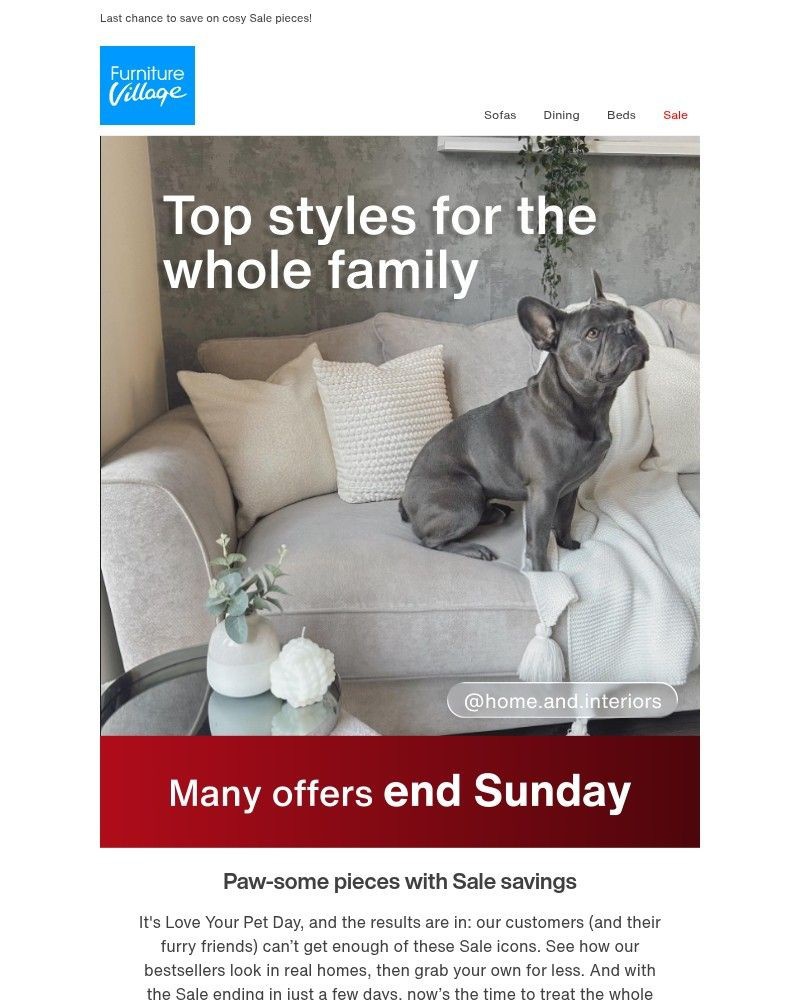Image resolution: width=800 pixels, height=1000 pixels.
Task: Select the cosy Sale preheader text
Action: pyautogui.click(x=205, y=17)
